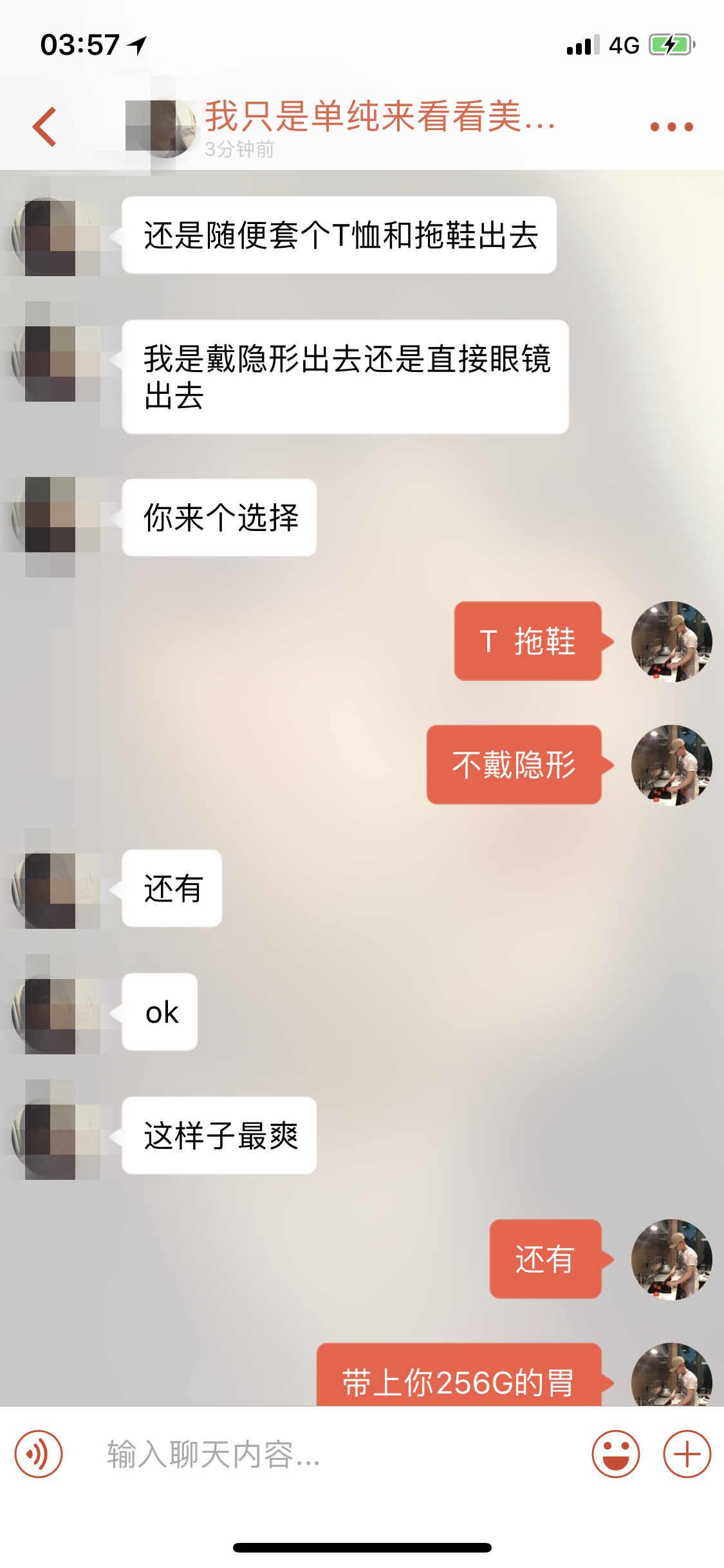Focus the chat input field

335,1454
